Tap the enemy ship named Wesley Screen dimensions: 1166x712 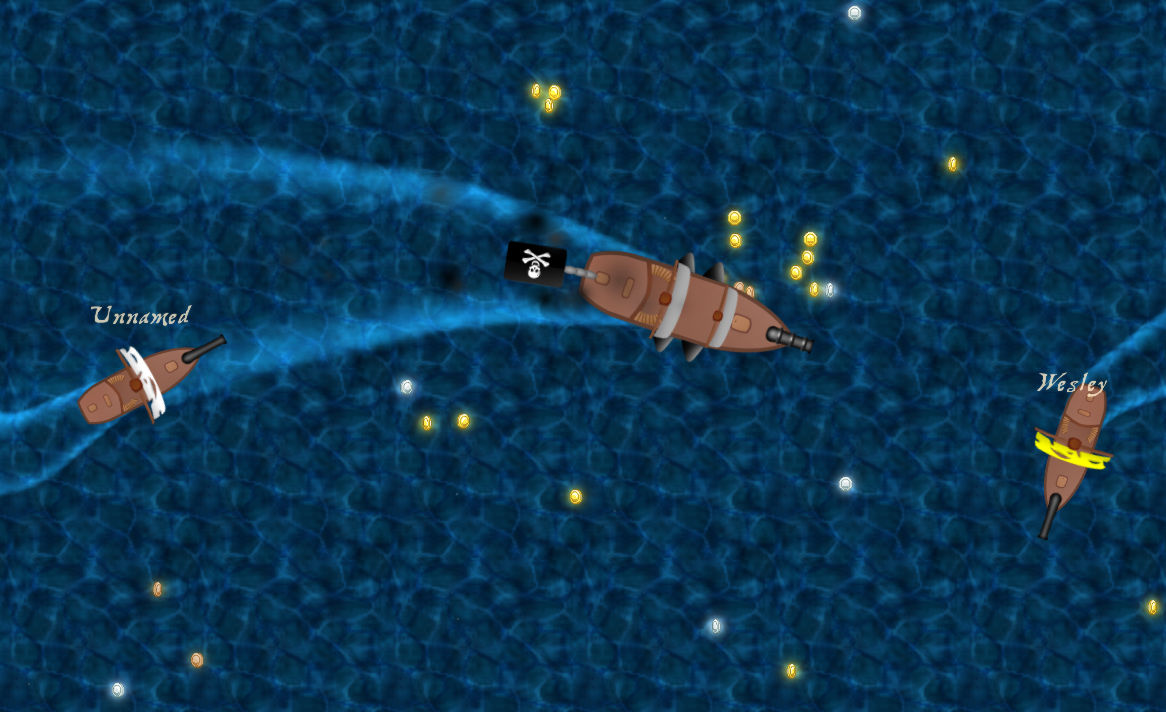click(x=1074, y=447)
